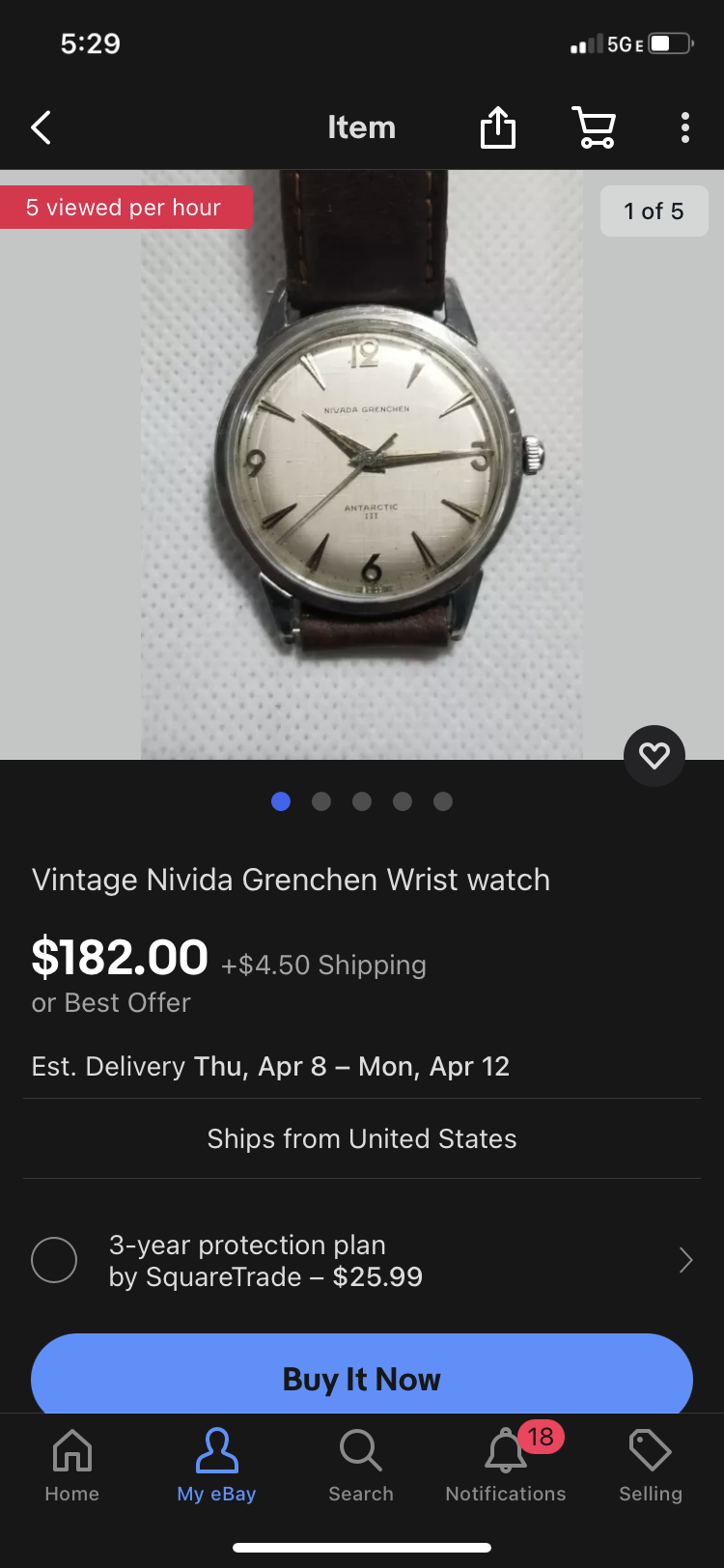Switch to the Home tab
This screenshot has width=724, height=1568.
pos(72,1466)
